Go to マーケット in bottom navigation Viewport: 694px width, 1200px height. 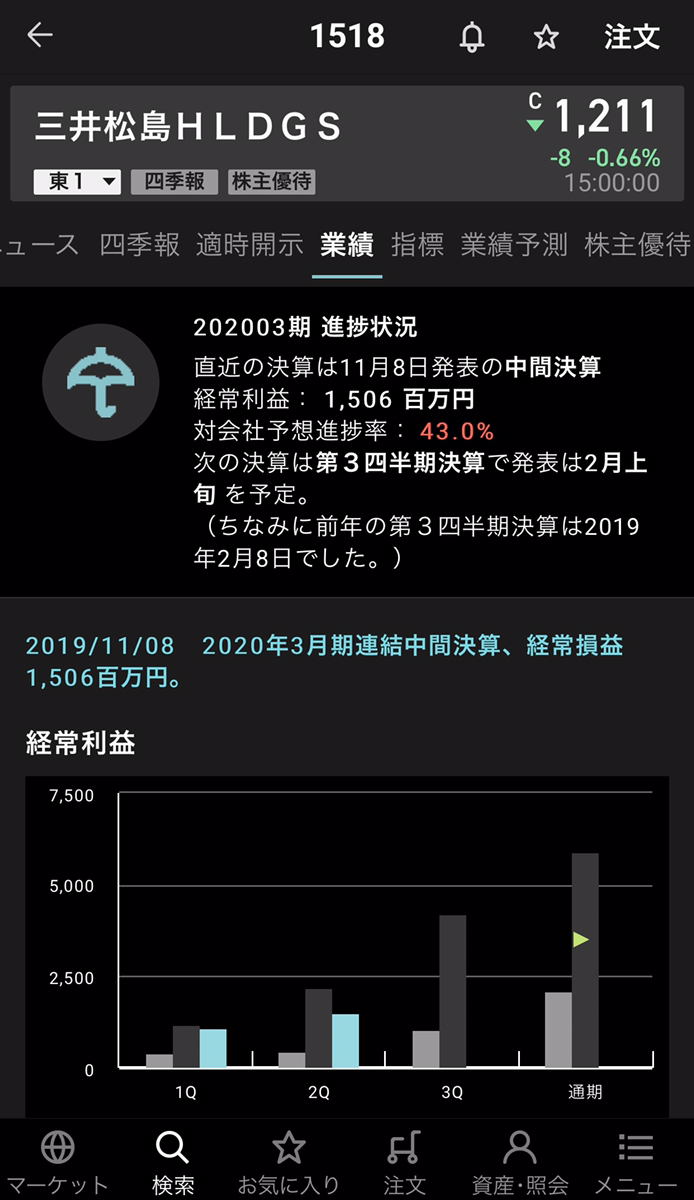[58, 1162]
